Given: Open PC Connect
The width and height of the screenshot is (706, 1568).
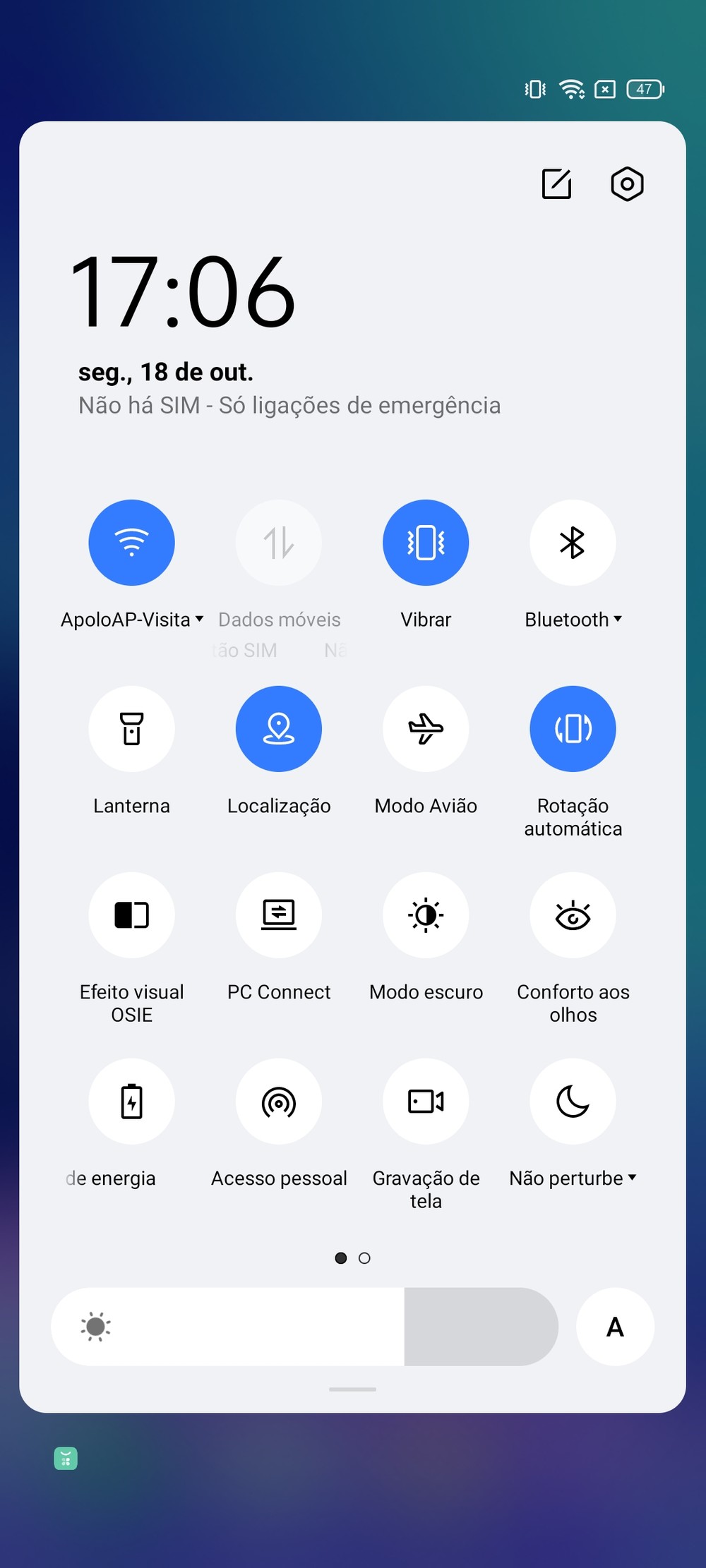Looking at the screenshot, I should [x=279, y=915].
